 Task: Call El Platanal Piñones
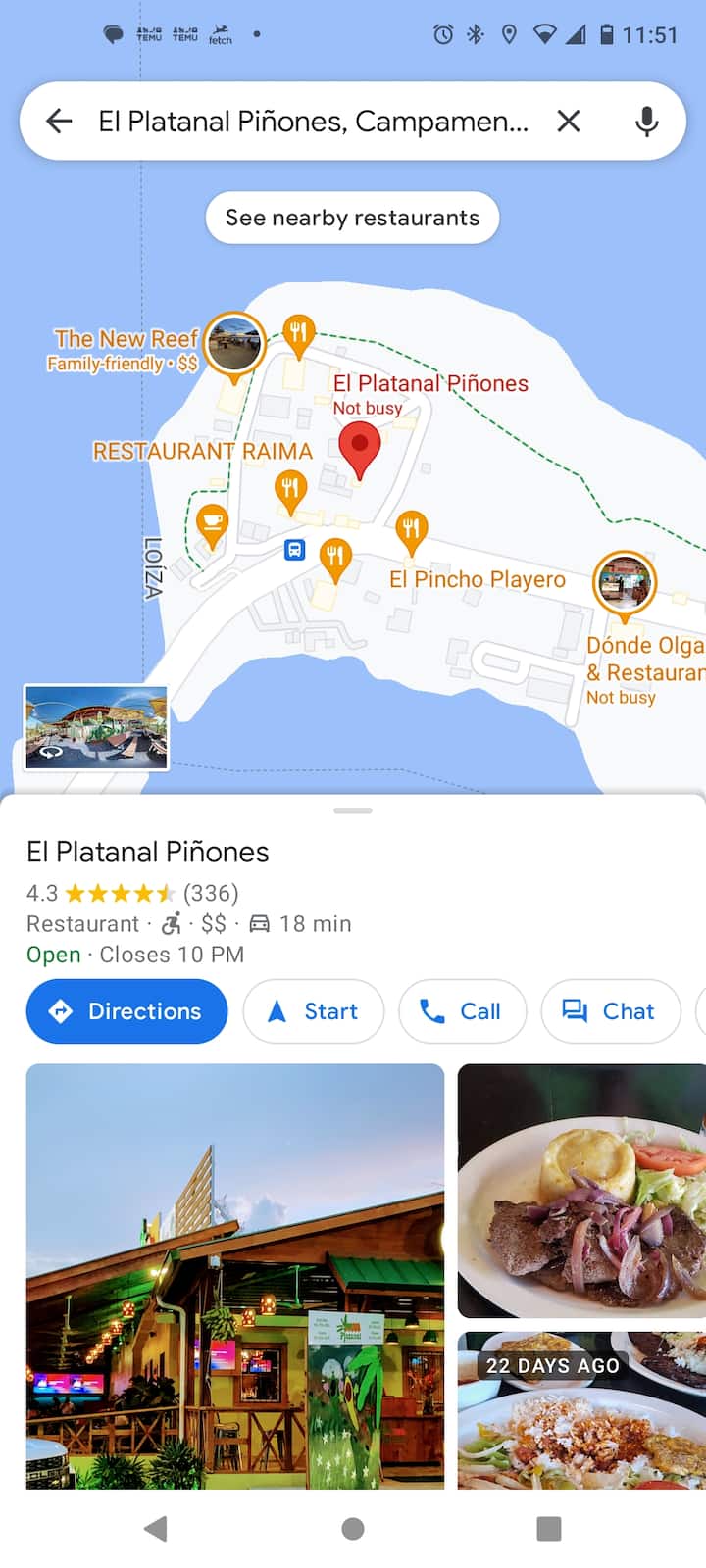pyautogui.click(x=463, y=1011)
